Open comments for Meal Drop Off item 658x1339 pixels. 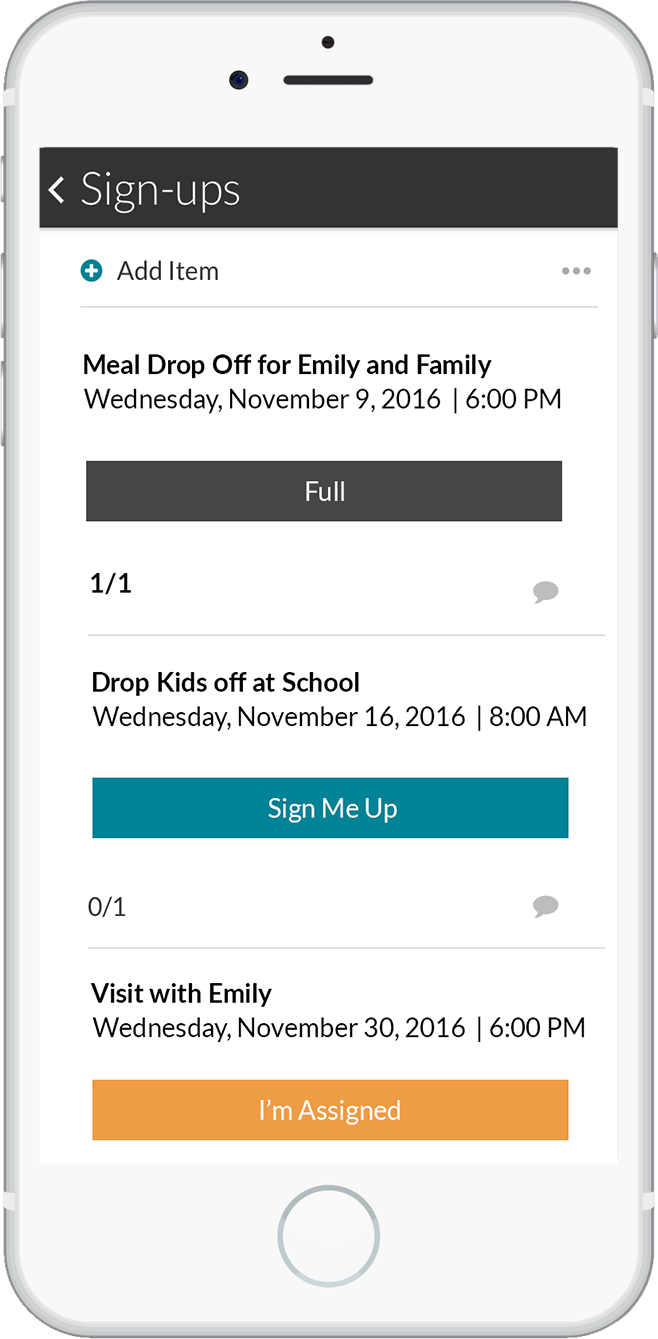click(x=545, y=592)
